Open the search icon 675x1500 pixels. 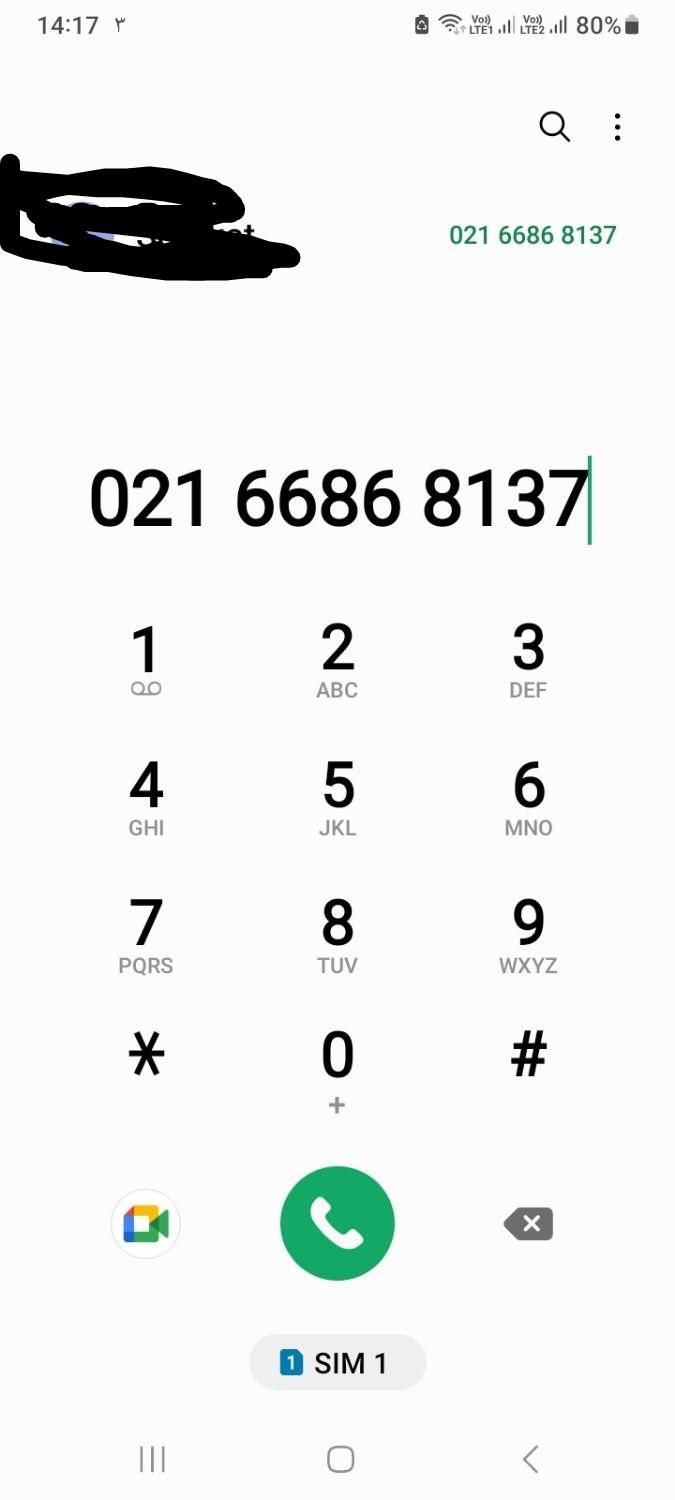tap(554, 127)
